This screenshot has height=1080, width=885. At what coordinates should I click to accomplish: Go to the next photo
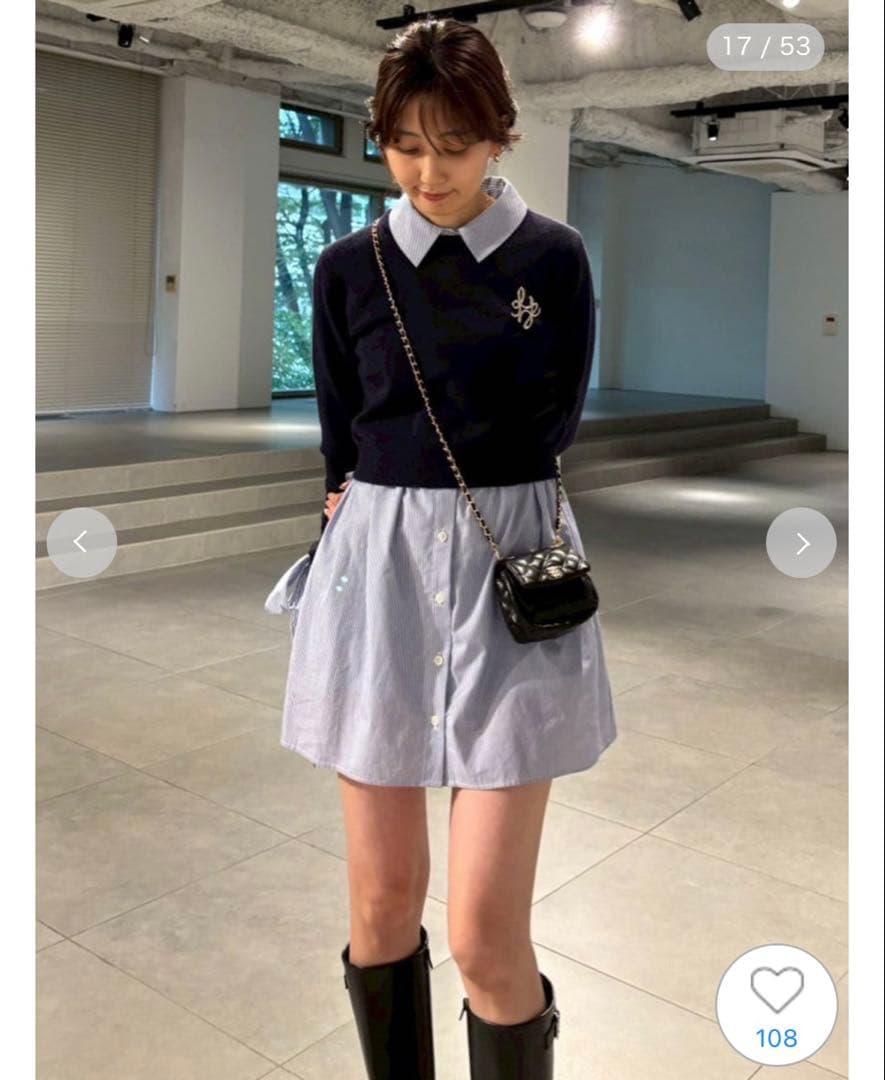(801, 543)
